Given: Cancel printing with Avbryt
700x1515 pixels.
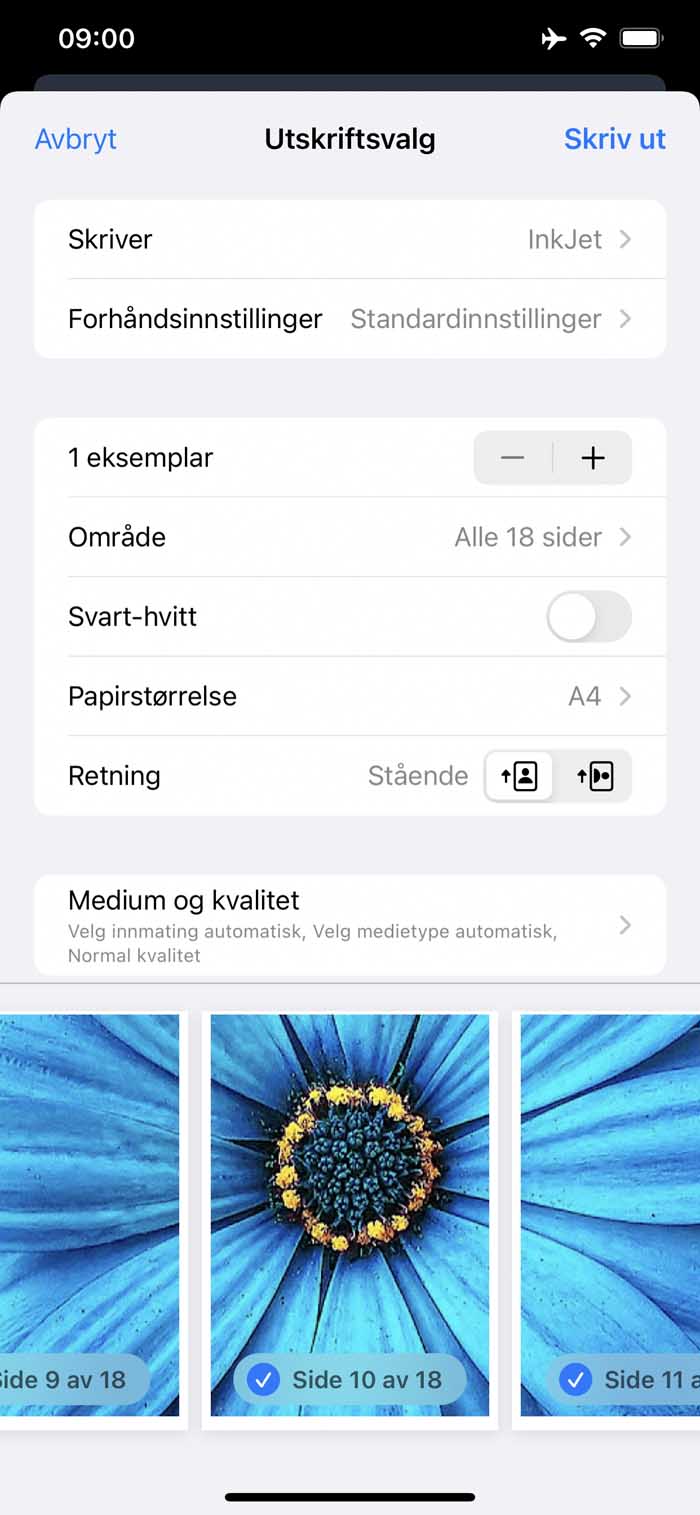Looking at the screenshot, I should [x=76, y=139].
